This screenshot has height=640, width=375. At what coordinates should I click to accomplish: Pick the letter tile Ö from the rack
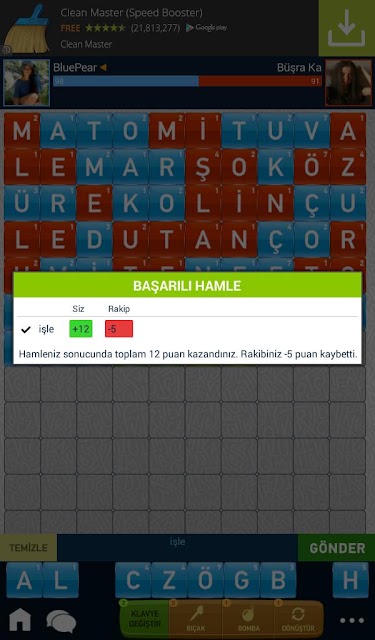pos(205,580)
